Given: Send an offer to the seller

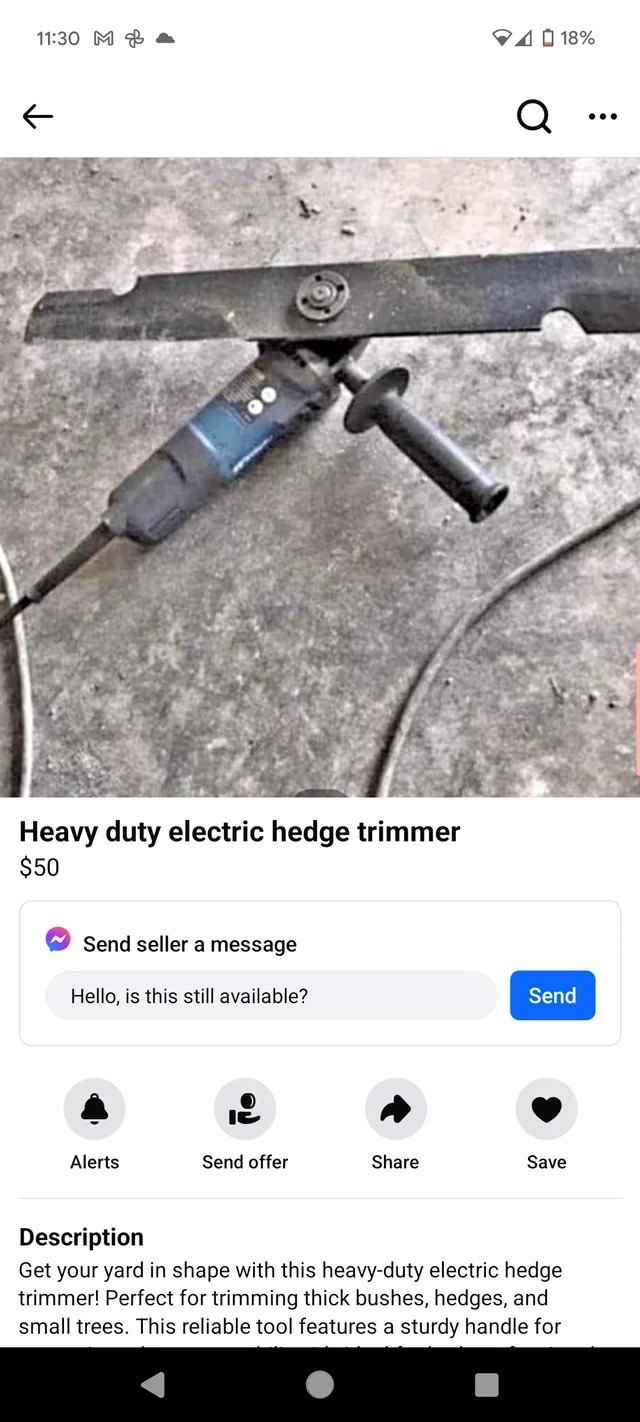Looking at the screenshot, I should click(x=245, y=1109).
